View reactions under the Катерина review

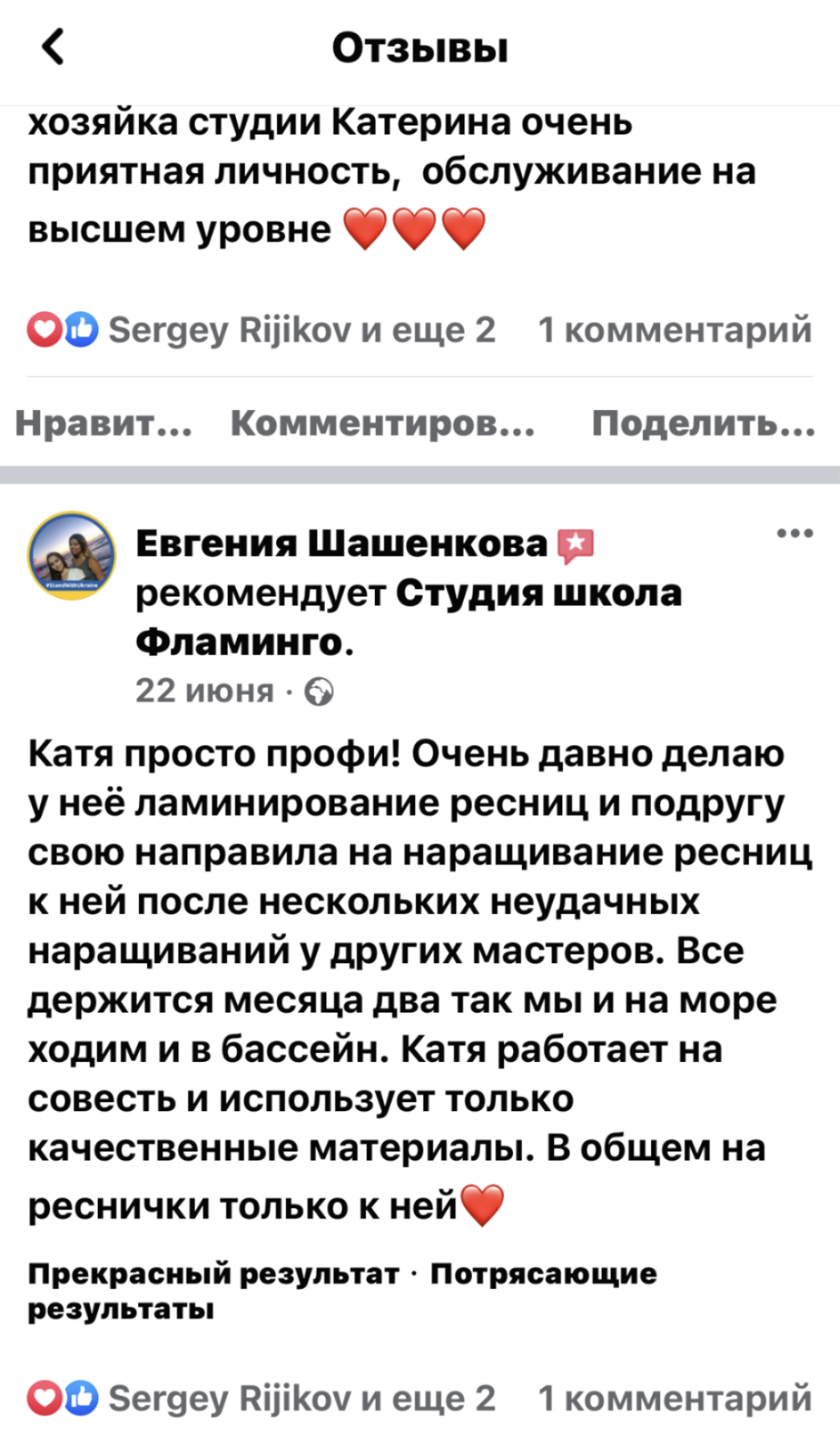point(261,329)
